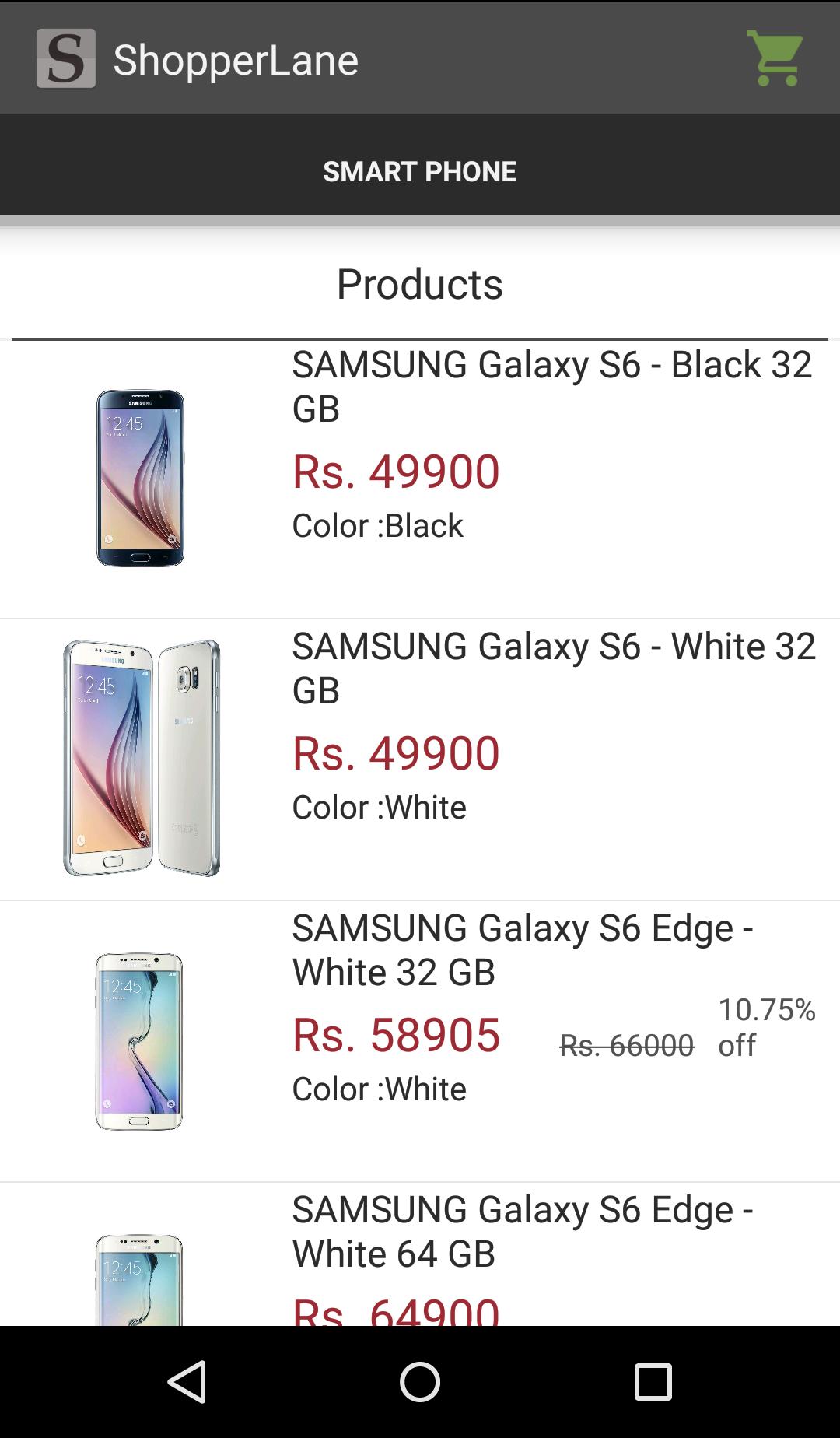
Task: Open the shopping cart
Action: [x=774, y=58]
